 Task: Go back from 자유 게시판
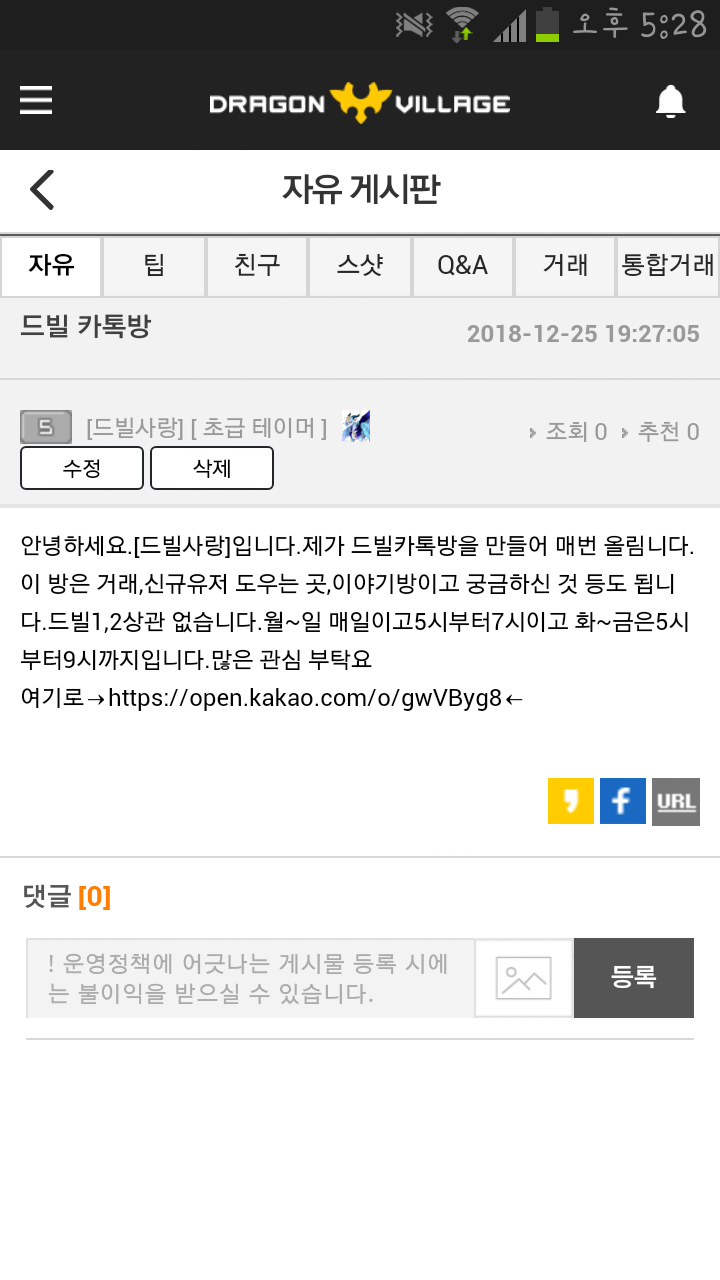[42, 189]
